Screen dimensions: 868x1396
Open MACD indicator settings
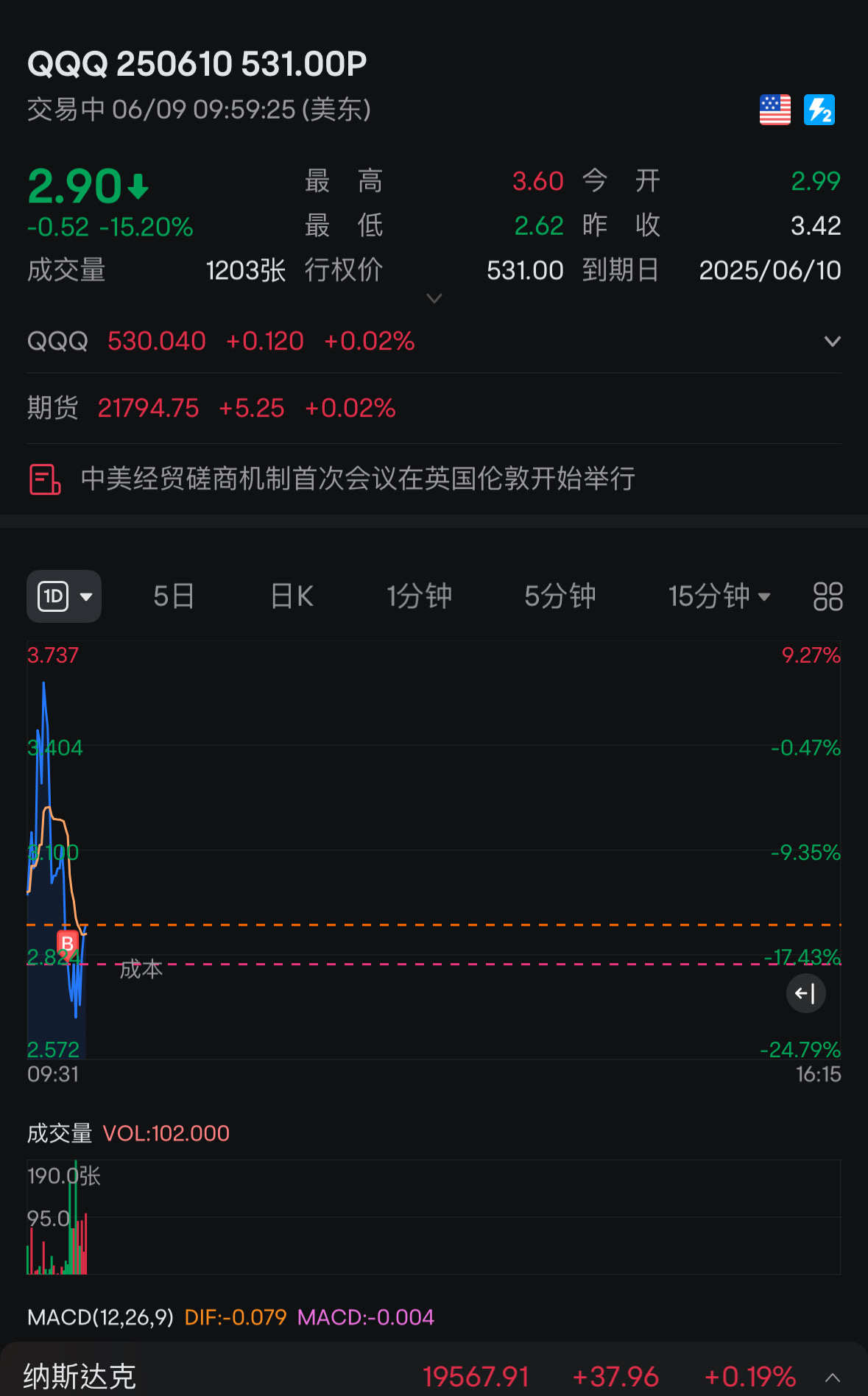coord(100,1317)
